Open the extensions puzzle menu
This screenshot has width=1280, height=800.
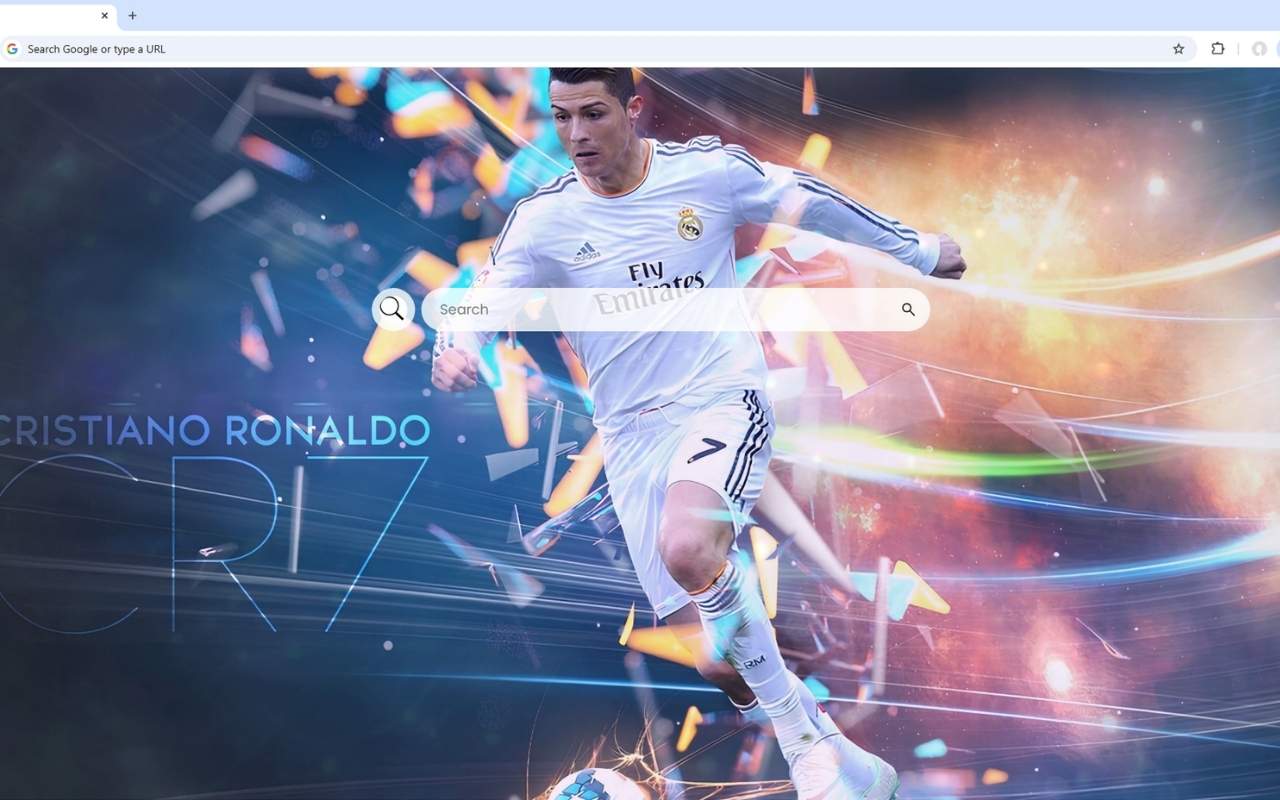(x=1217, y=48)
